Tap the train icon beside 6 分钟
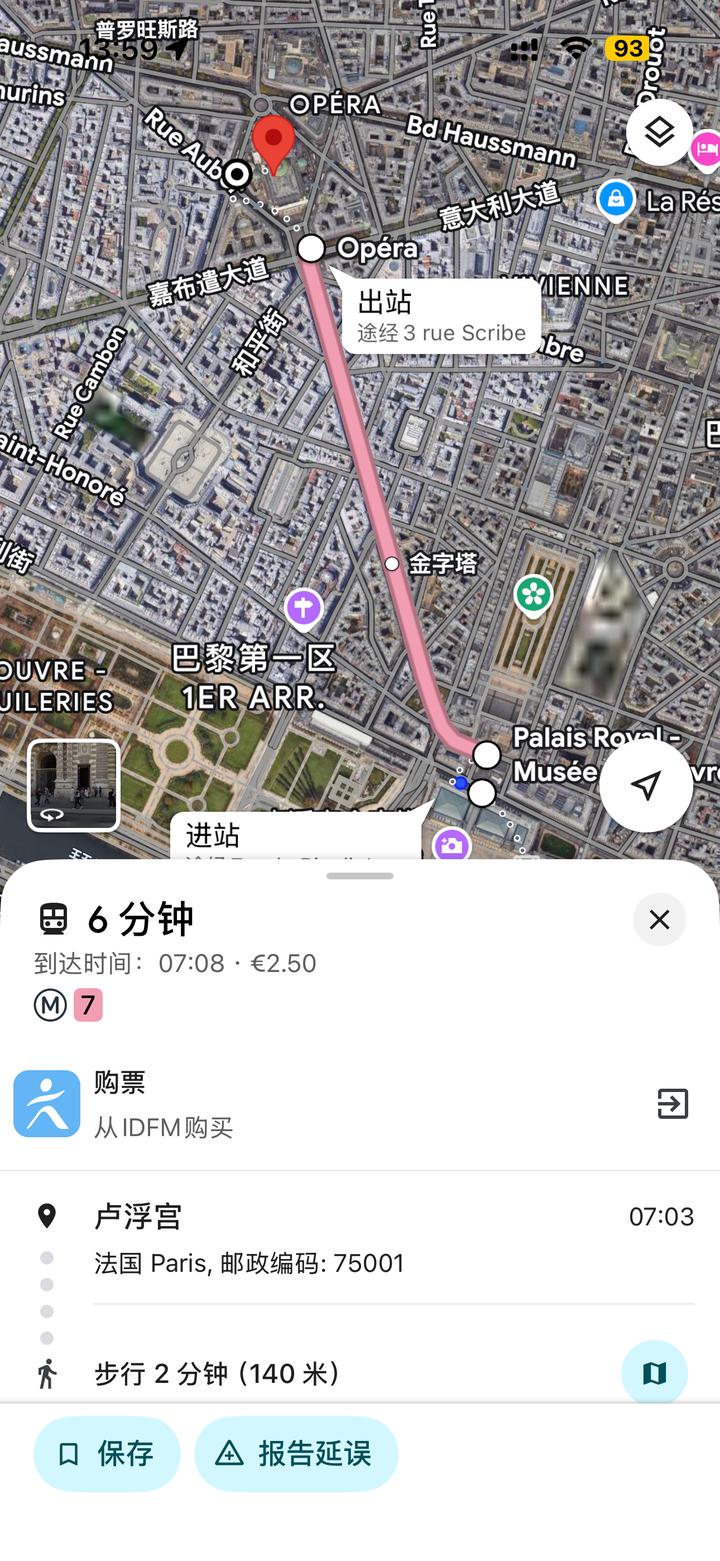720x1561 pixels. pyautogui.click(x=53, y=918)
